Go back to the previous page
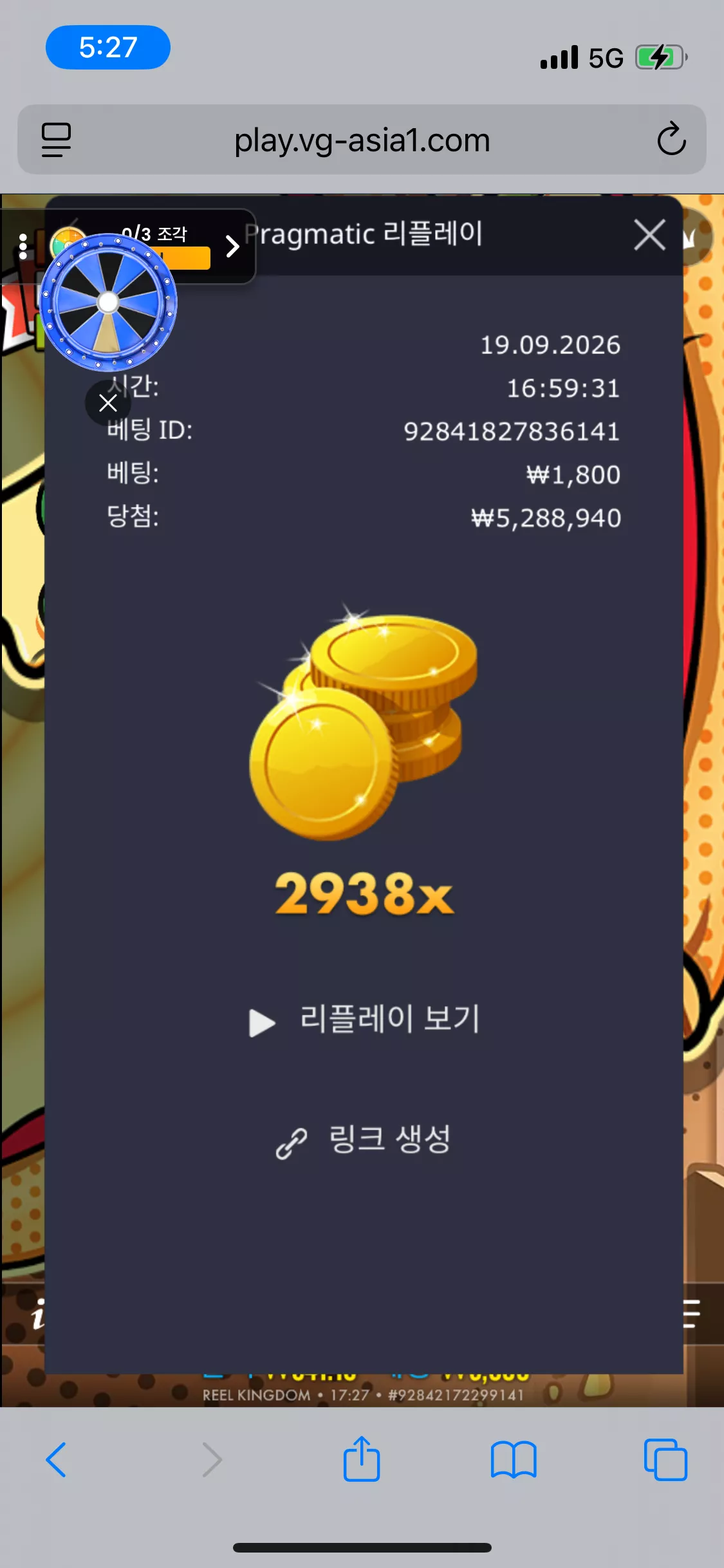Image resolution: width=724 pixels, height=1568 pixels. click(x=56, y=1459)
